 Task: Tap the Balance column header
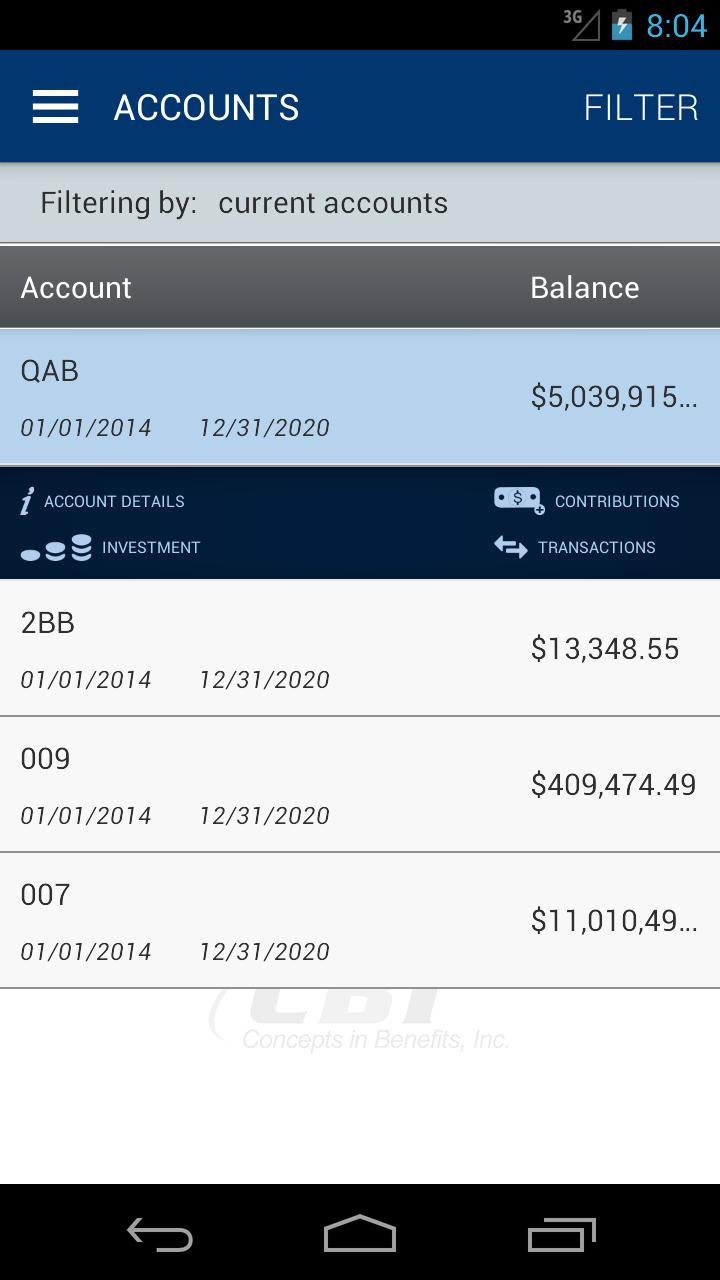tap(585, 287)
